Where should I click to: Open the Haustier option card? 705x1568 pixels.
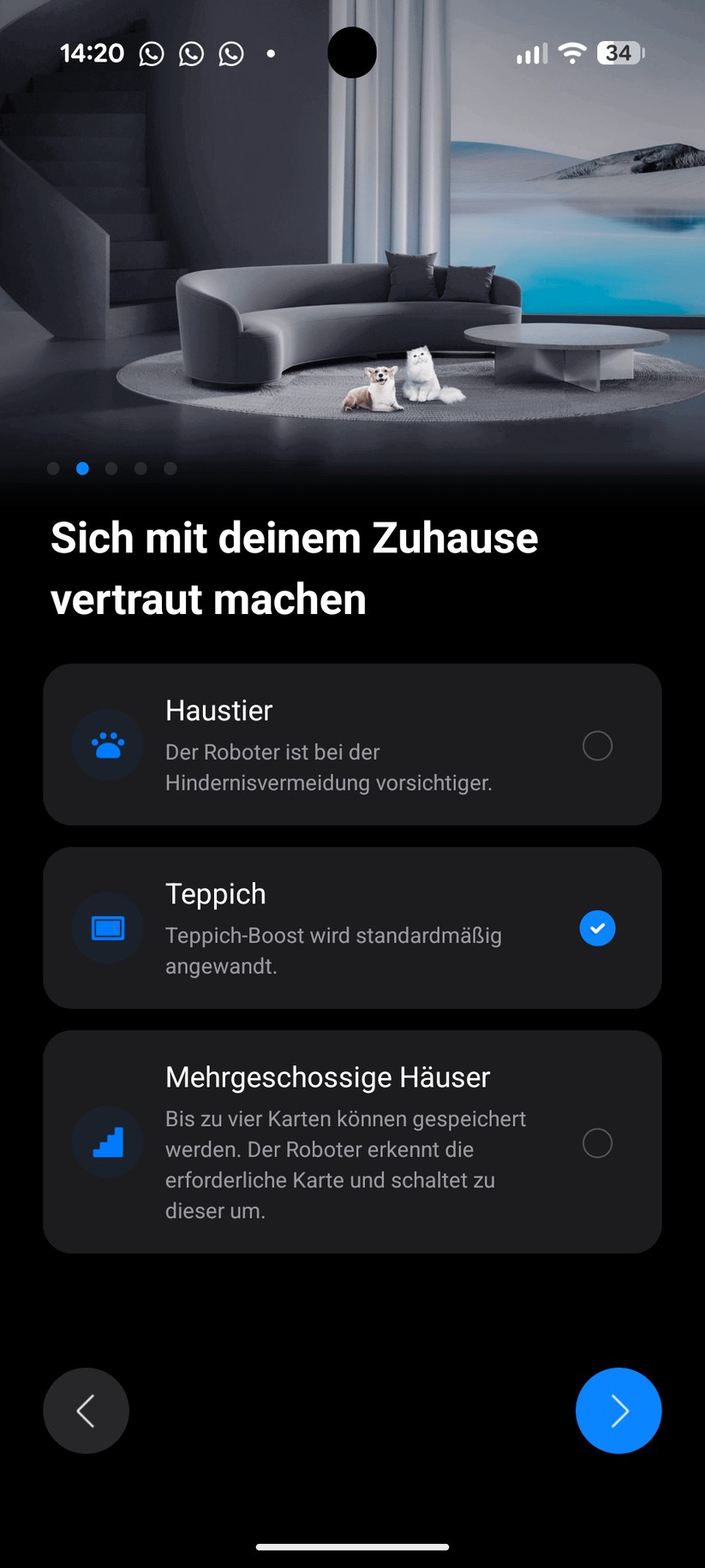pyautogui.click(x=352, y=745)
